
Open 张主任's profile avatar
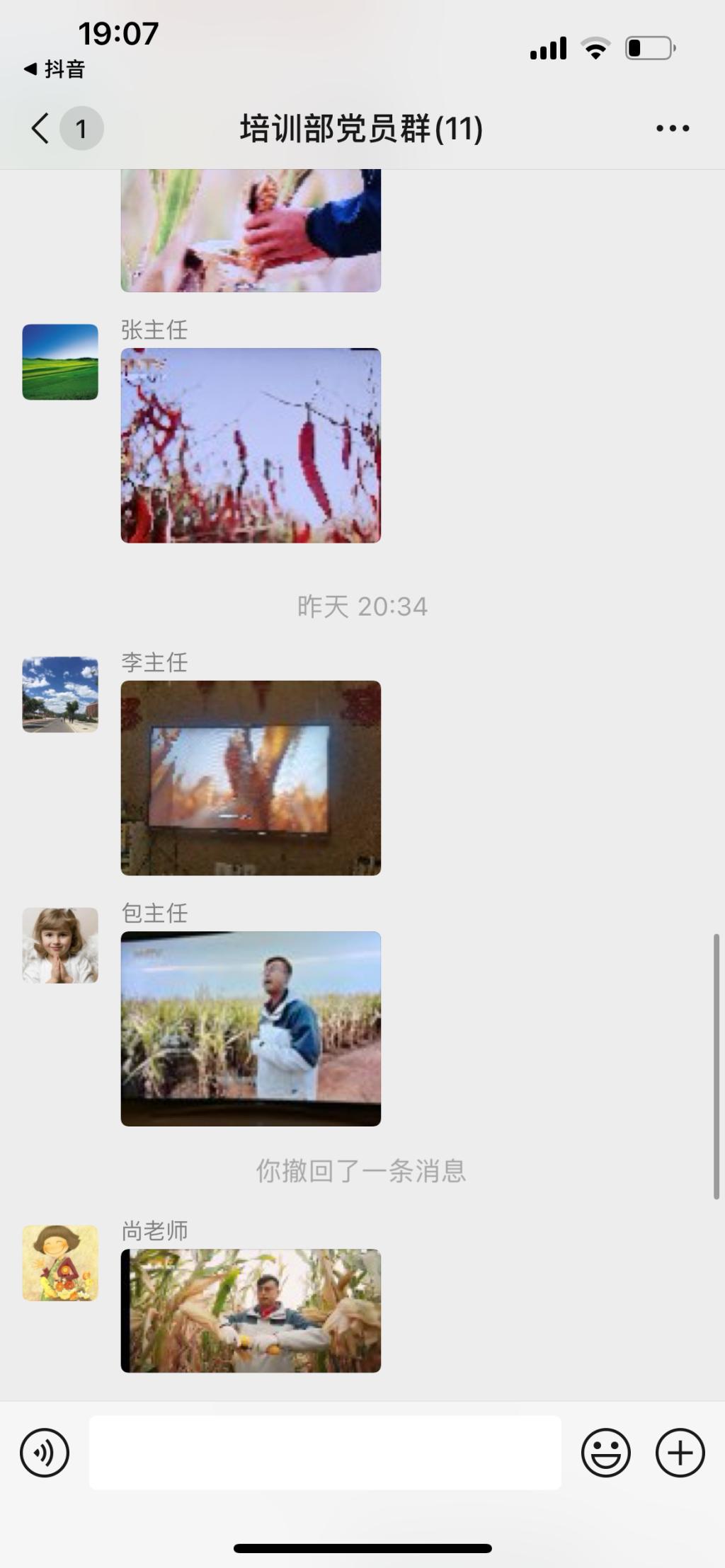[x=60, y=362]
